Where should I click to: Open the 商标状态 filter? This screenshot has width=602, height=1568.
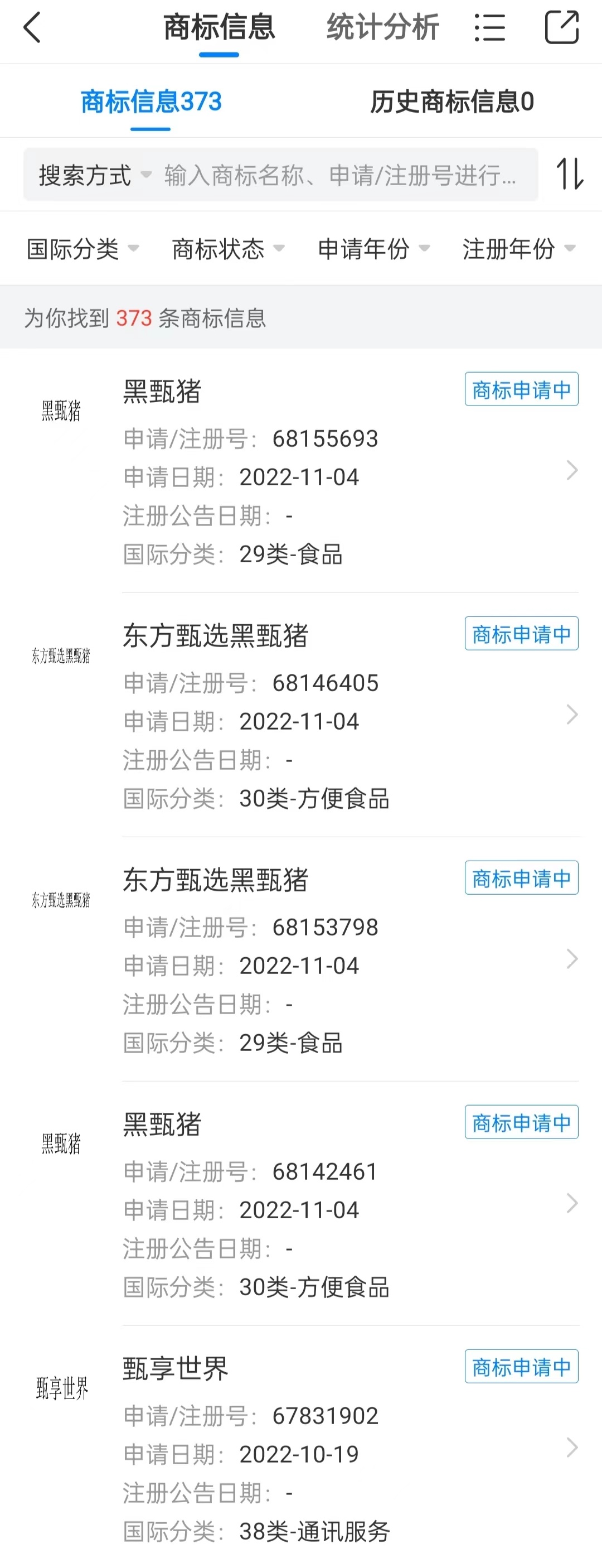228,249
